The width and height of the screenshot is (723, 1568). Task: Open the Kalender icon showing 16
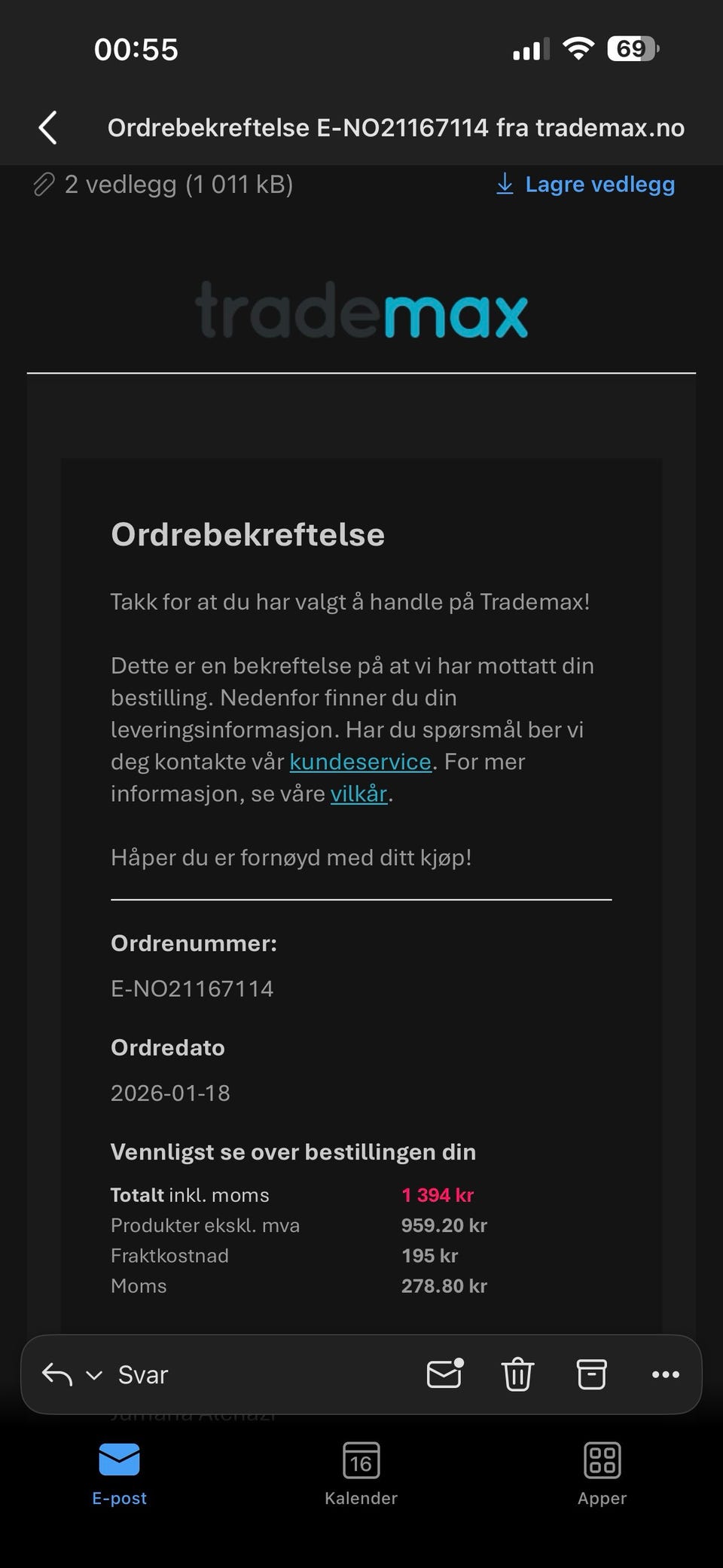tap(361, 1460)
